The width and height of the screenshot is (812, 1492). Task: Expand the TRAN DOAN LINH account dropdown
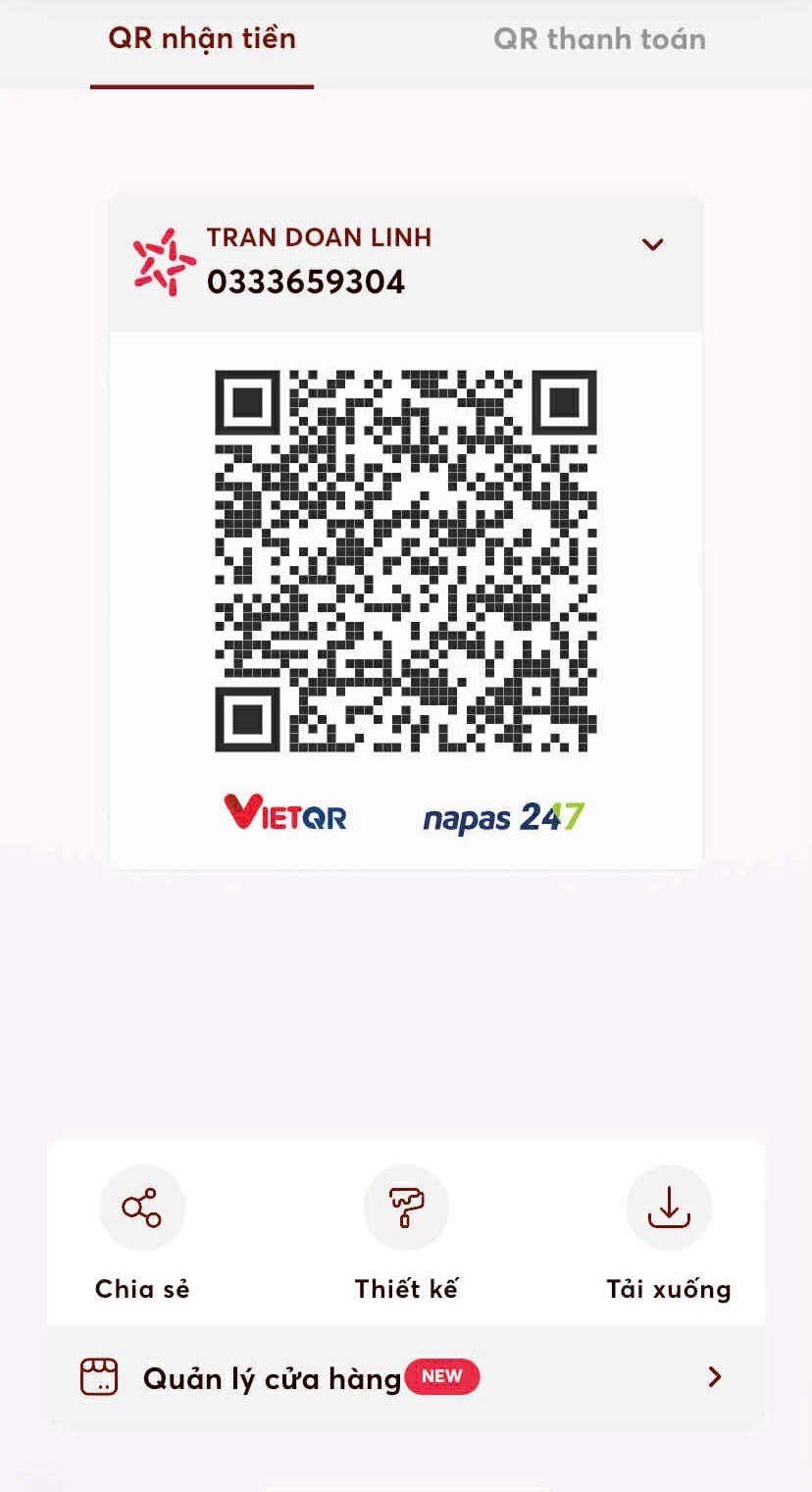click(652, 244)
